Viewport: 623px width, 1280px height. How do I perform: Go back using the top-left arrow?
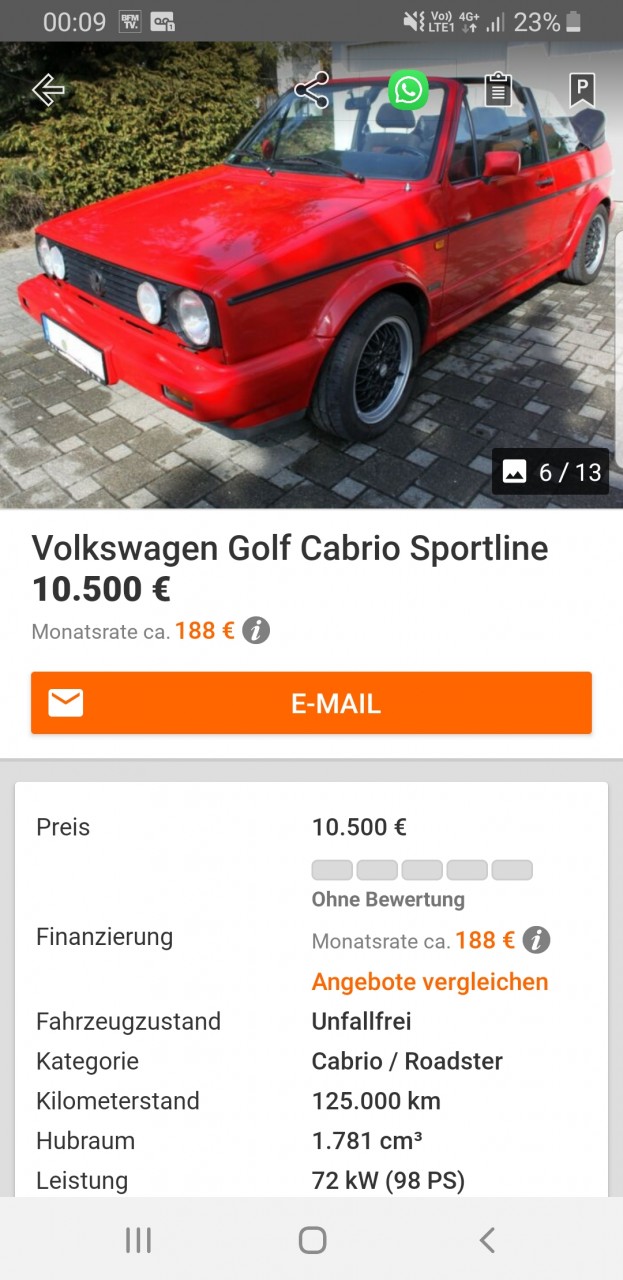point(48,90)
